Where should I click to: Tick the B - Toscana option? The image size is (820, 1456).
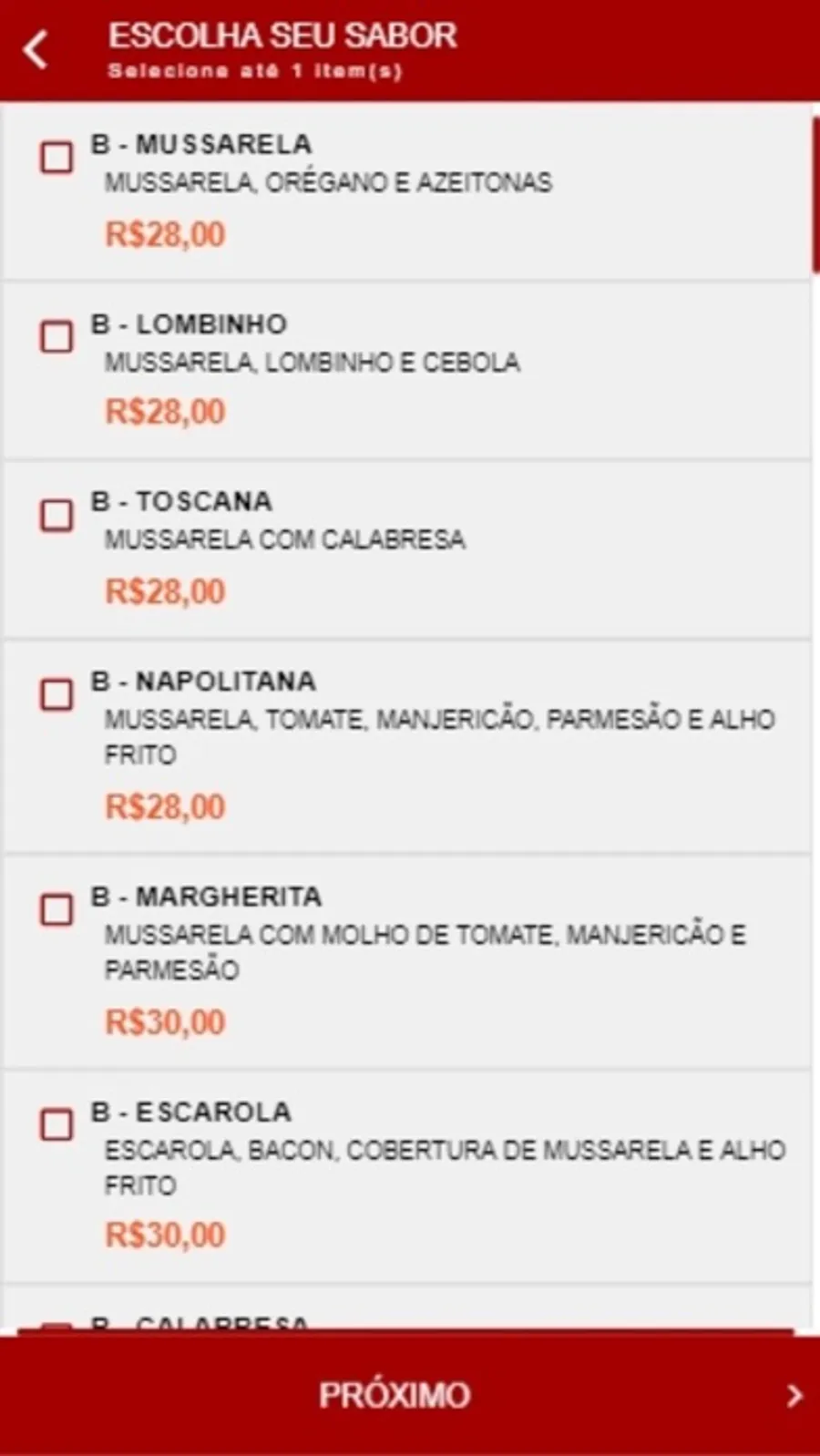[x=56, y=516]
